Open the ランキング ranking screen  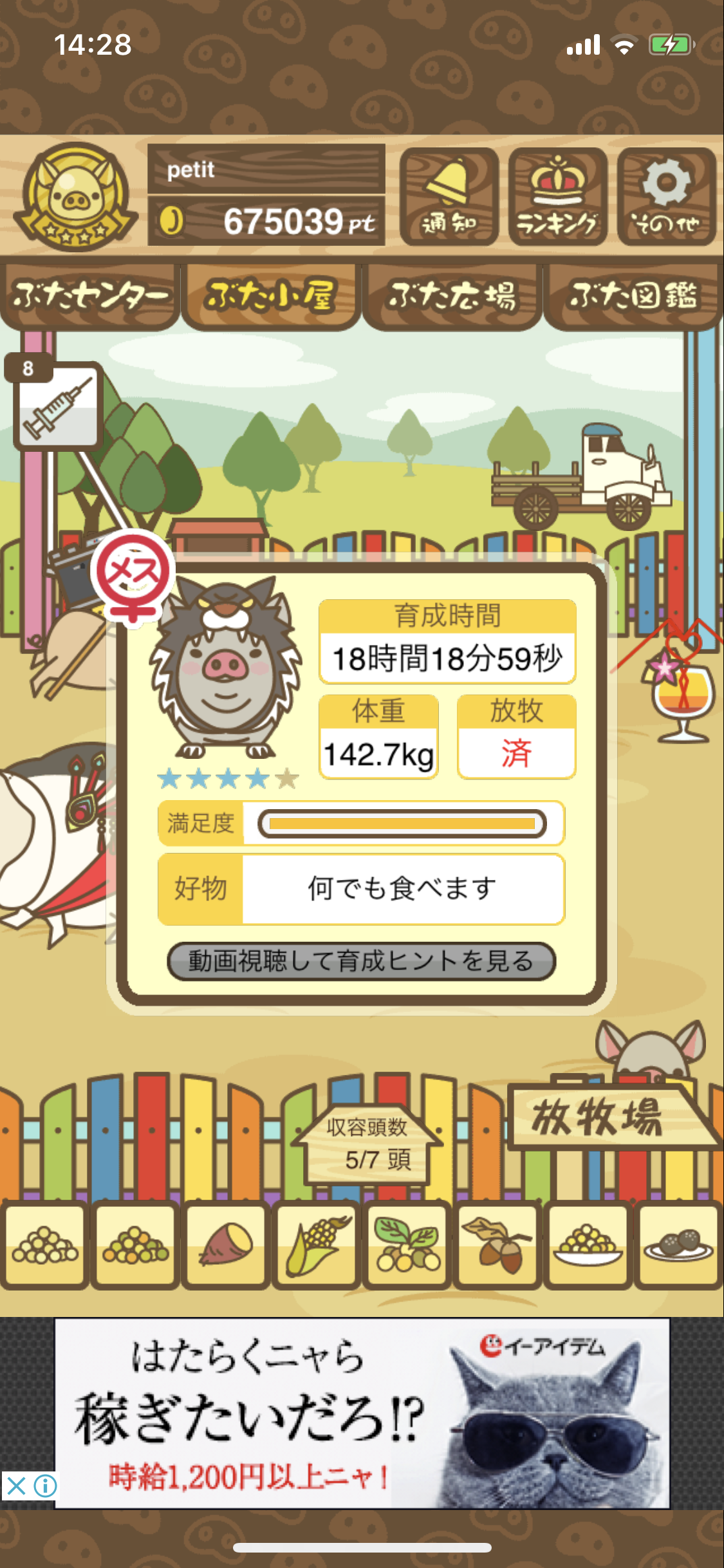pos(557,197)
